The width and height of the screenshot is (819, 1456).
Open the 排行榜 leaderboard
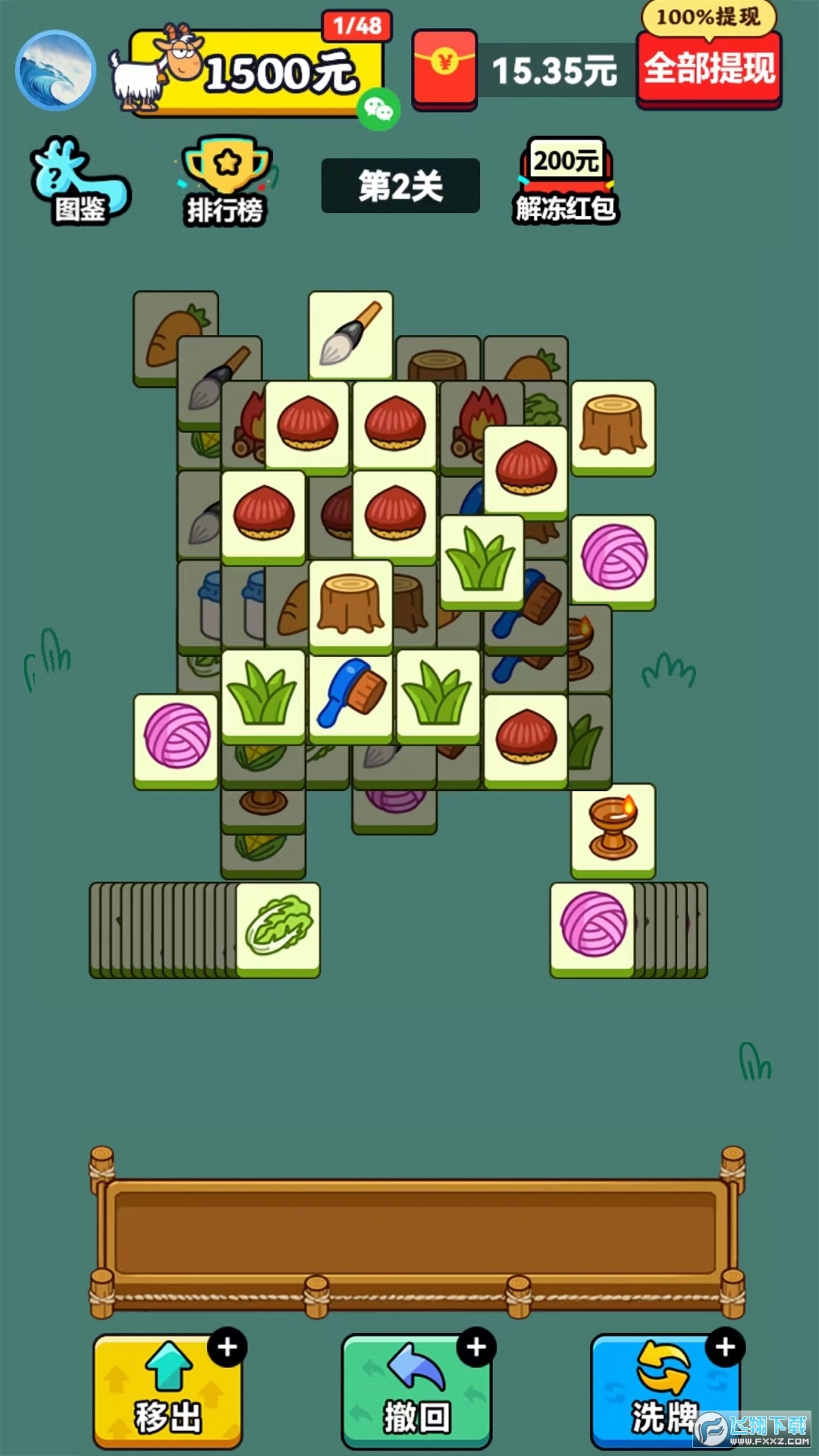pos(225,184)
